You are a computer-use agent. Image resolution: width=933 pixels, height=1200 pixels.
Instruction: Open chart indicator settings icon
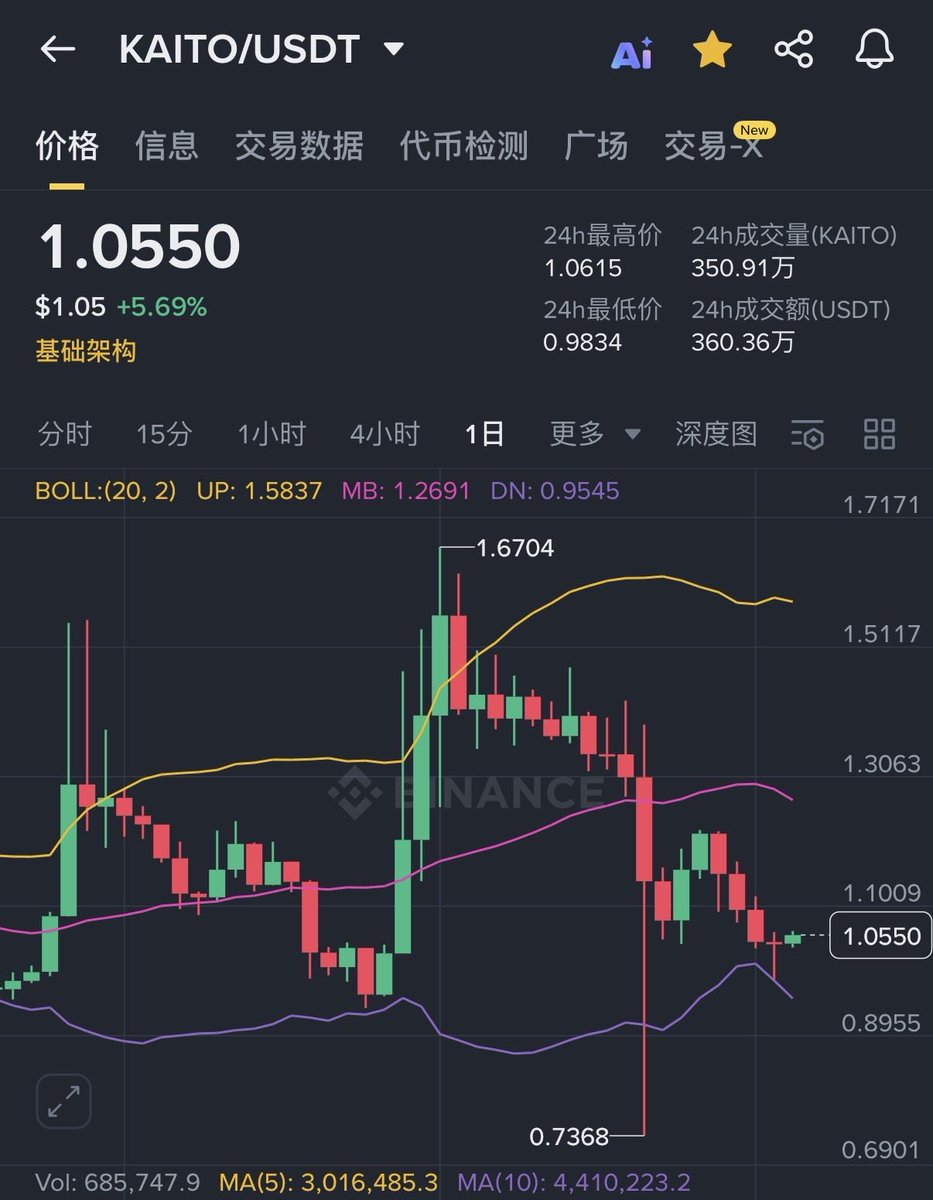click(x=808, y=434)
